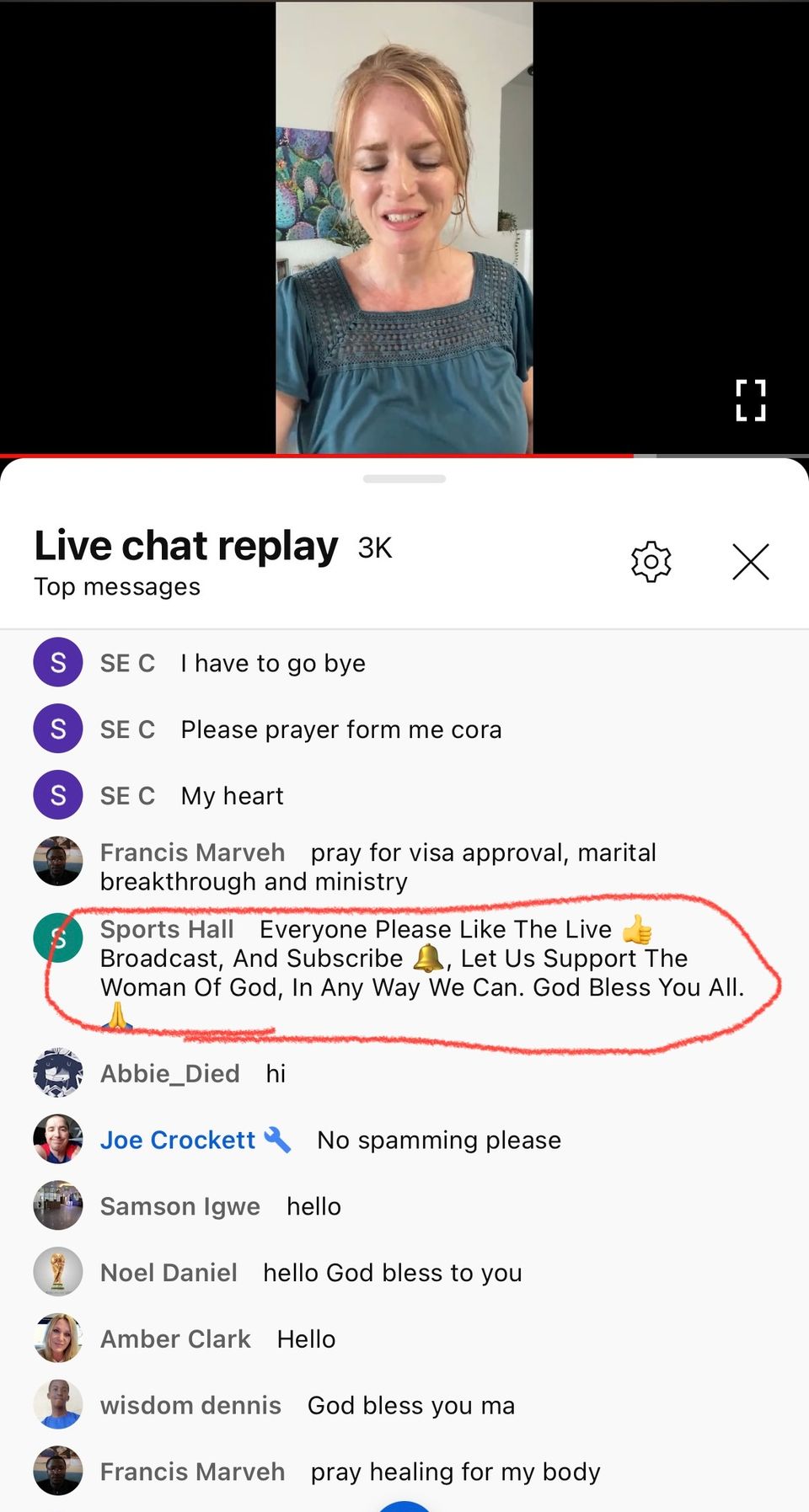The image size is (809, 1512).
Task: Tap the video progress bar
Action: pyautogui.click(x=404, y=455)
